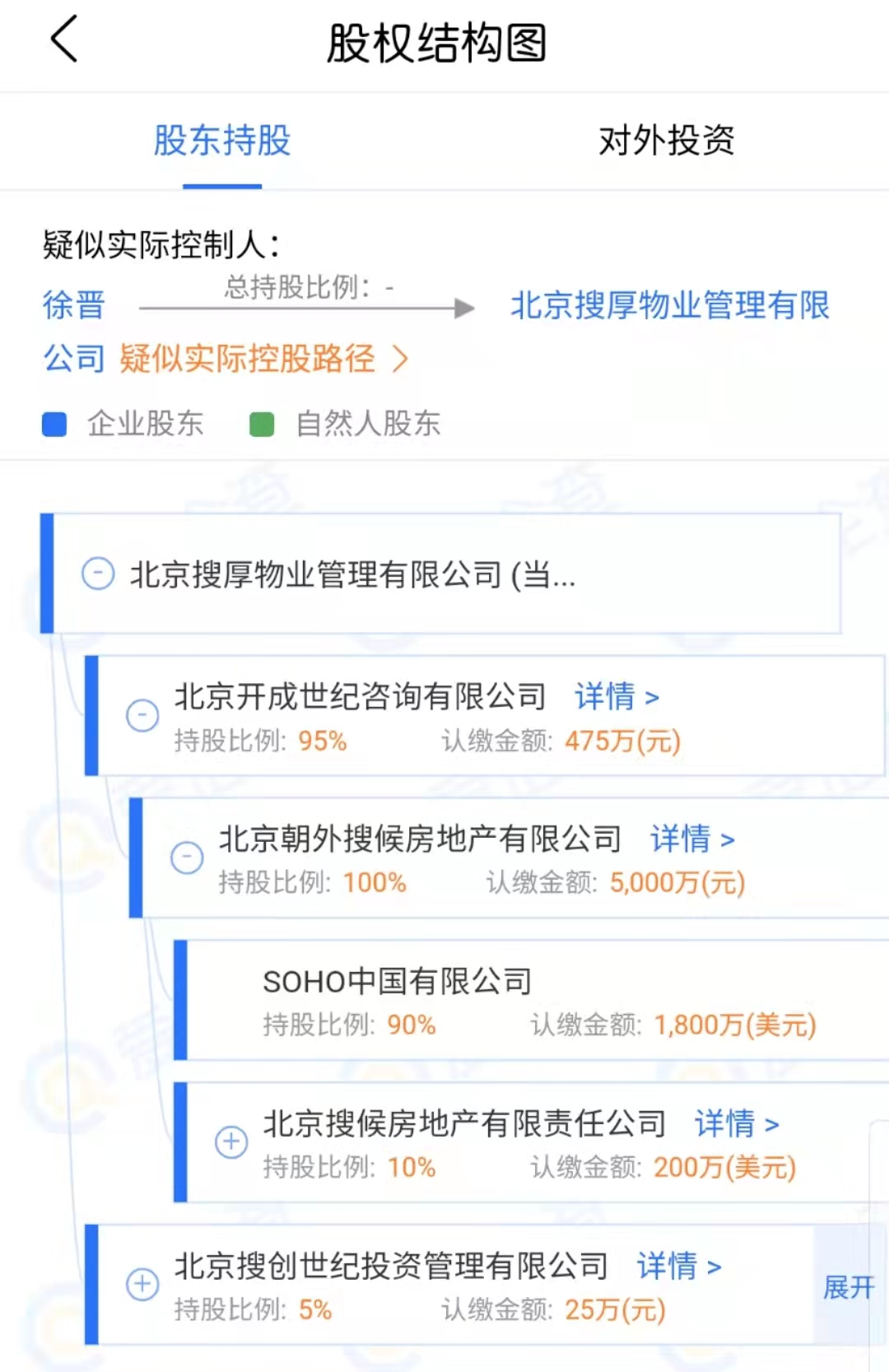
Task: Switch to the 对外投资 tab
Action: (x=666, y=141)
